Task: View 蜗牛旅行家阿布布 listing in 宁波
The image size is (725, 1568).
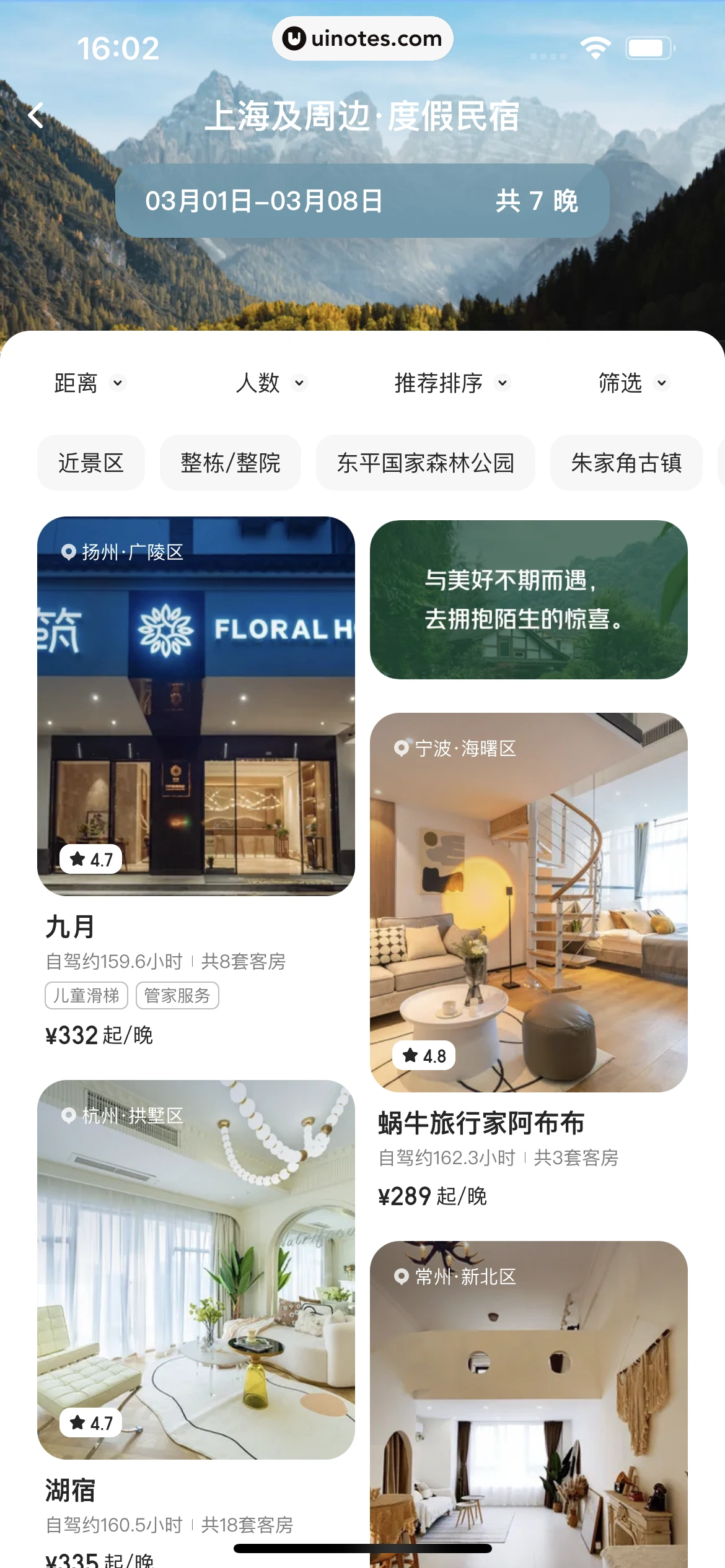Action: (x=529, y=902)
